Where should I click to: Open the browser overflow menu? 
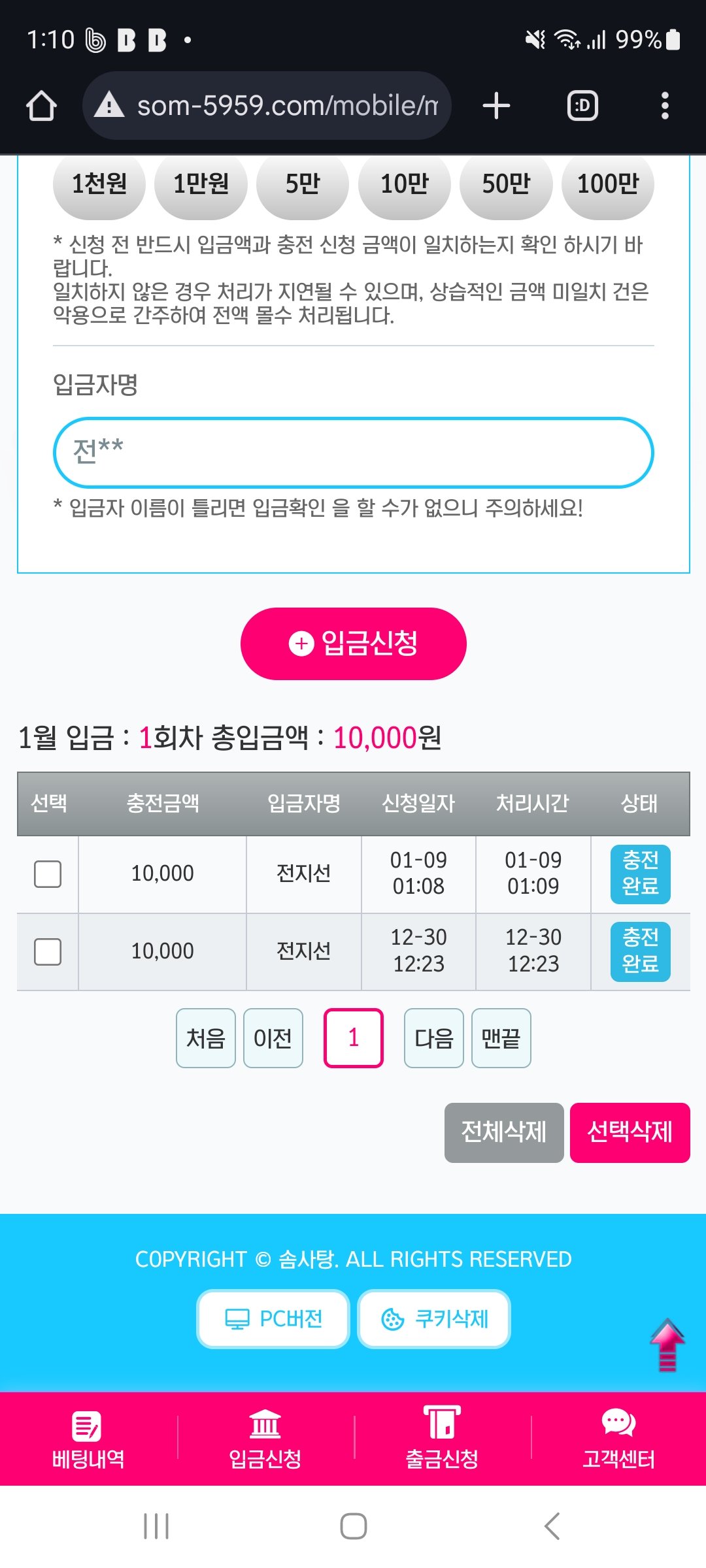pos(665,106)
